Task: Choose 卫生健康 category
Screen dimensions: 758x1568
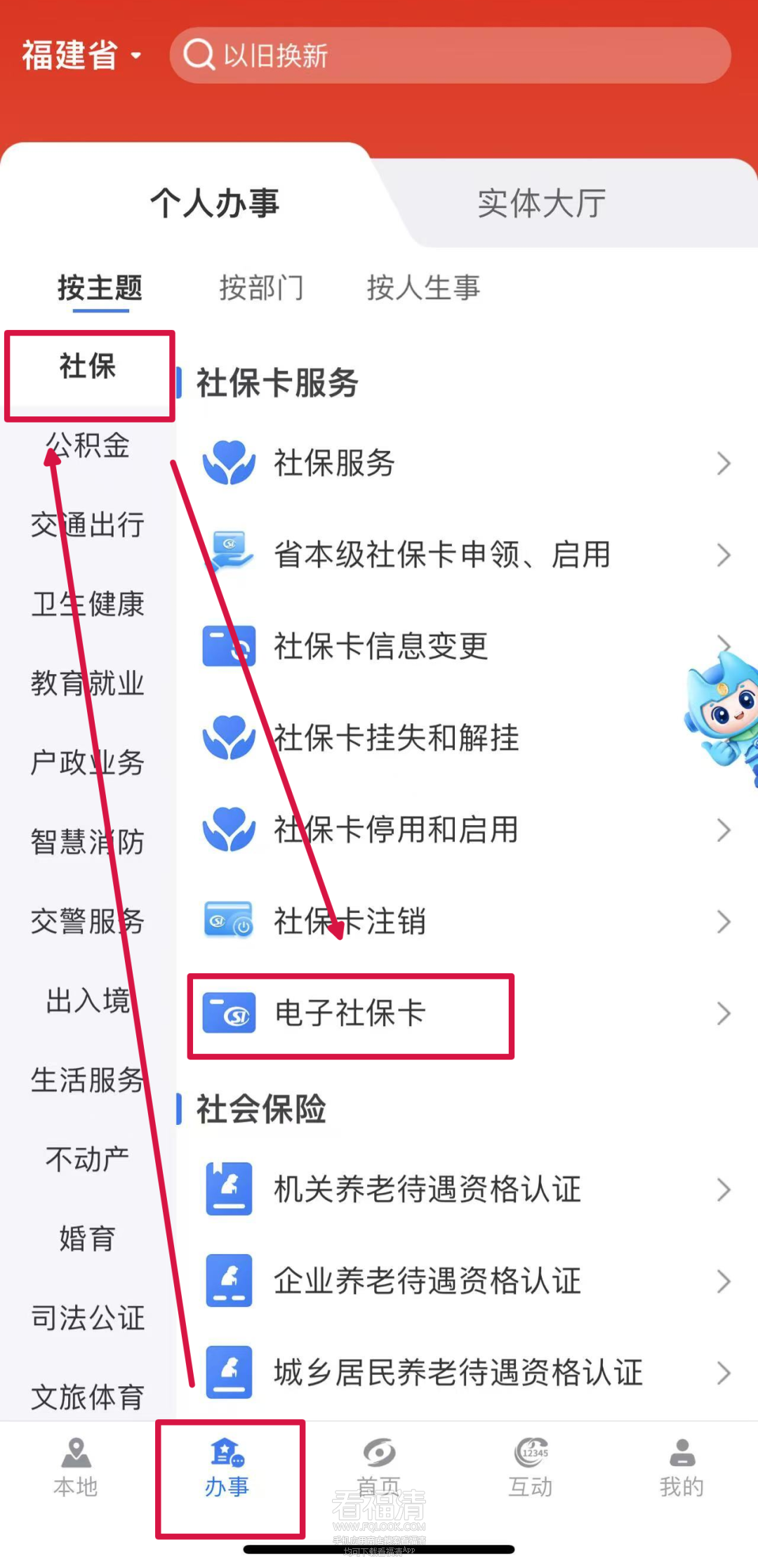Action: (88, 604)
